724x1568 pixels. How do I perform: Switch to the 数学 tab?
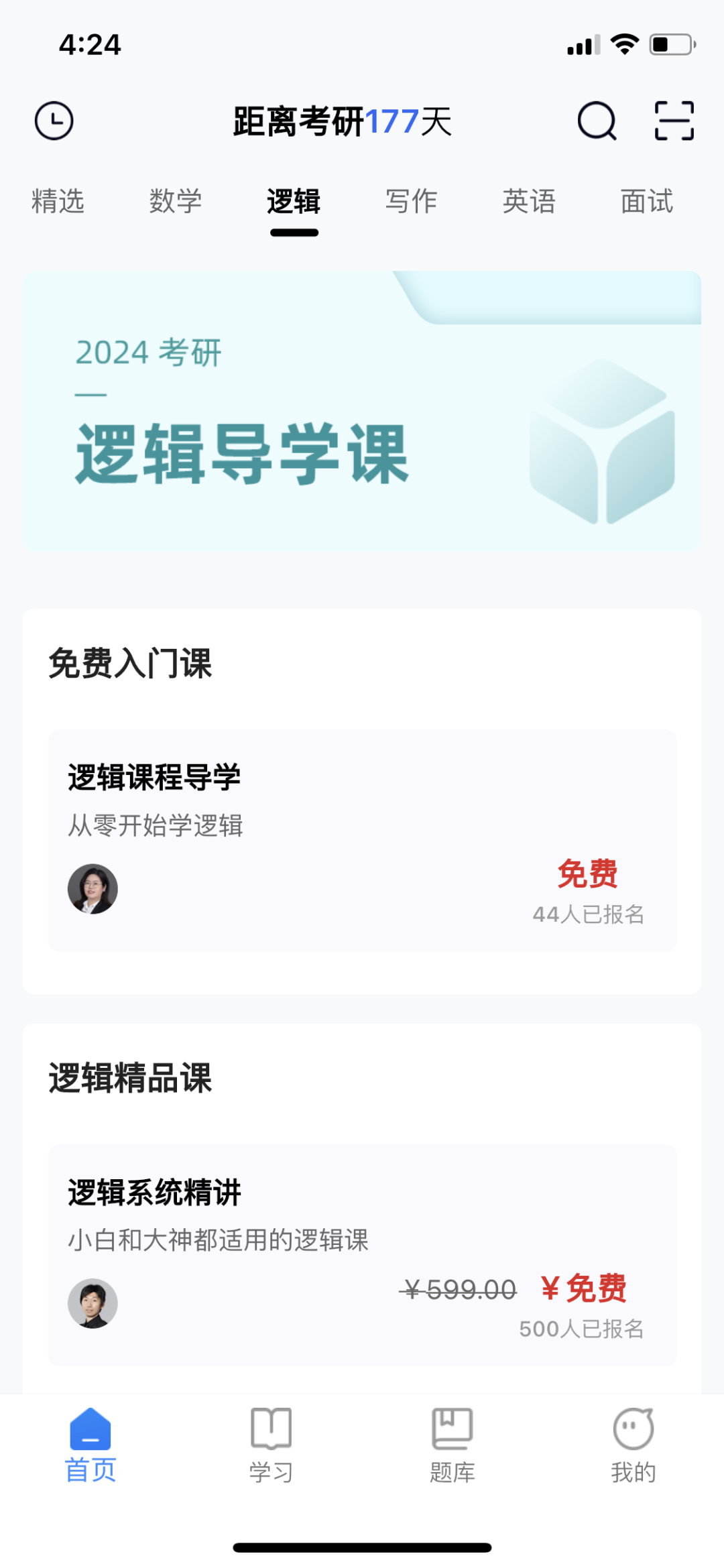pos(176,201)
